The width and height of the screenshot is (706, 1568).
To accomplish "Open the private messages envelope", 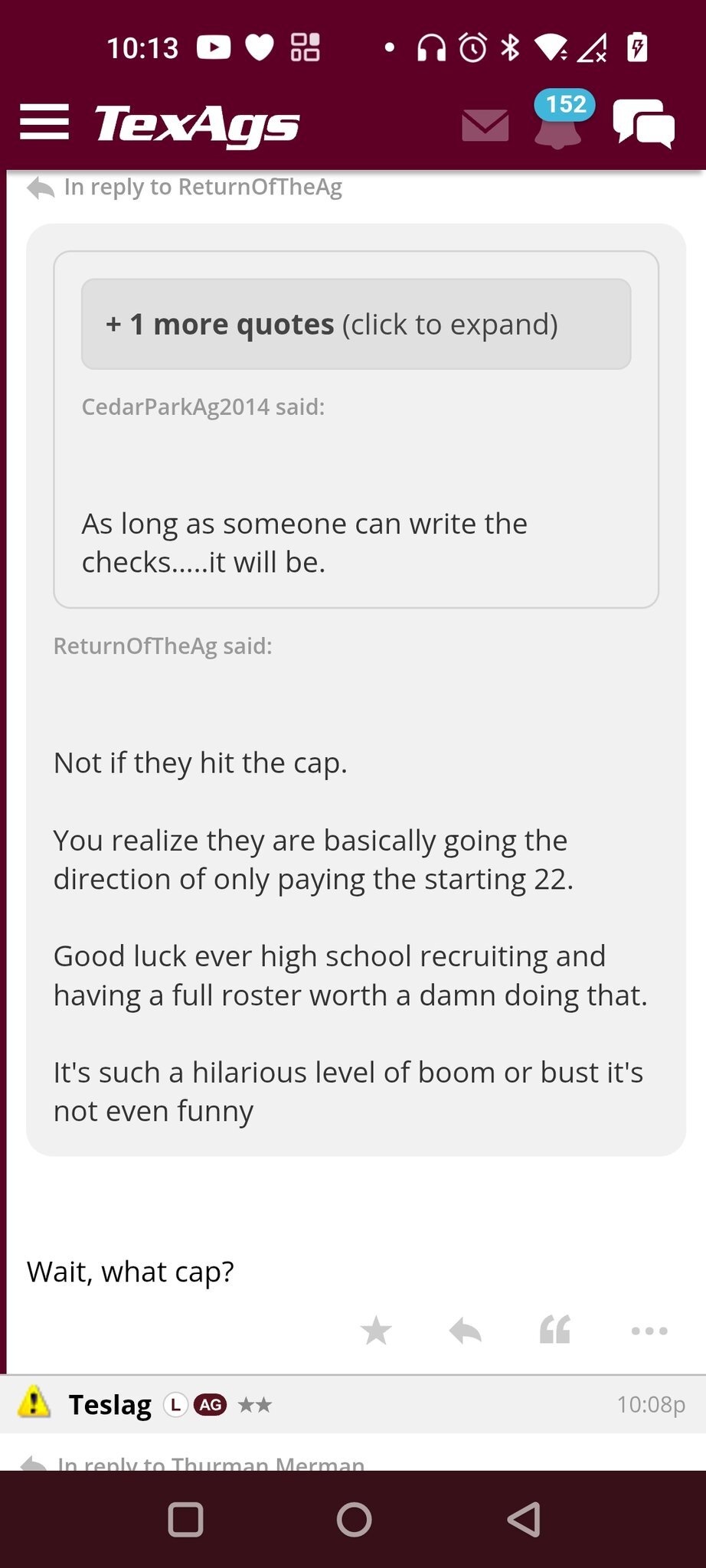I will (x=485, y=126).
